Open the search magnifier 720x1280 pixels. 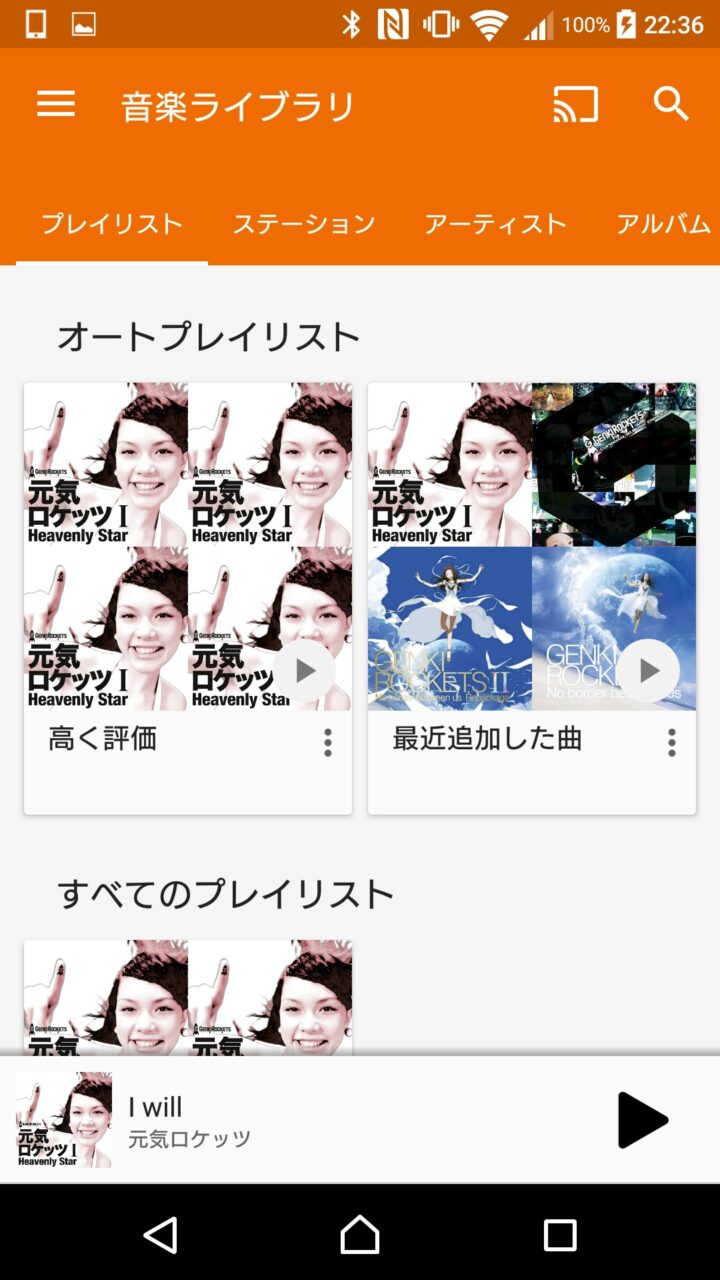pos(671,104)
